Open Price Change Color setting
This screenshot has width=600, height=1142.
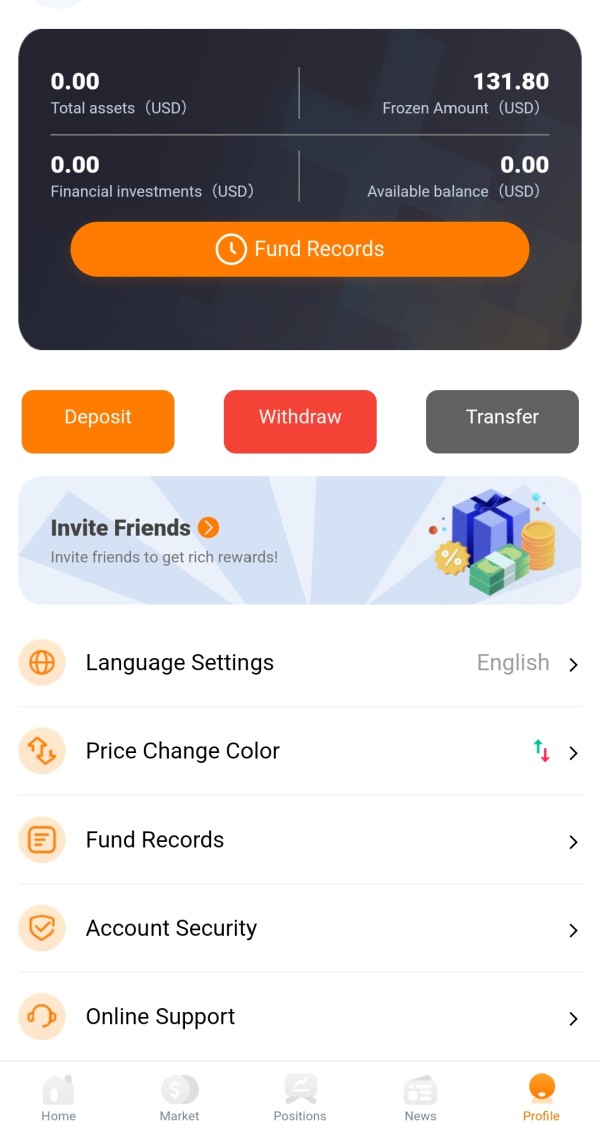click(299, 751)
